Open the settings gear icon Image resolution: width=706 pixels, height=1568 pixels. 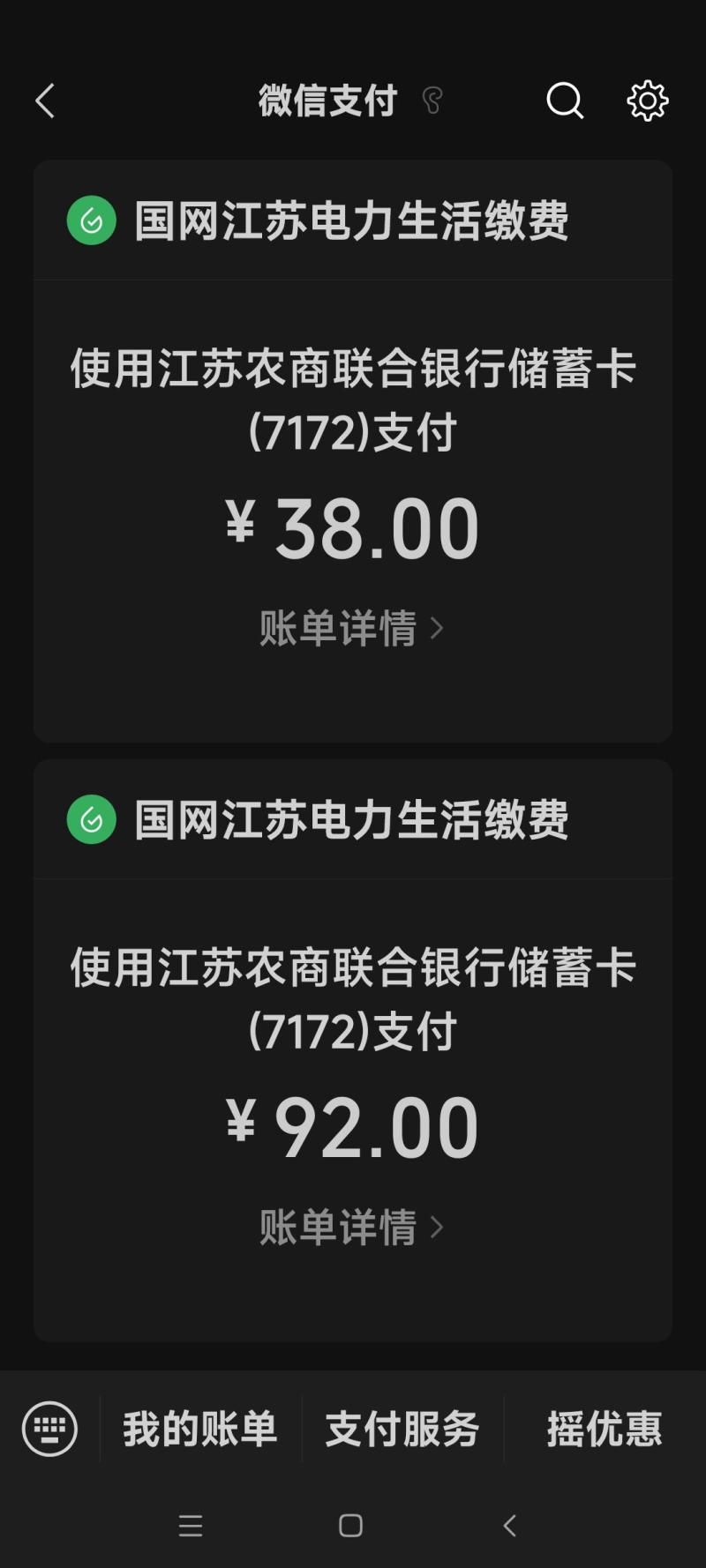[647, 101]
